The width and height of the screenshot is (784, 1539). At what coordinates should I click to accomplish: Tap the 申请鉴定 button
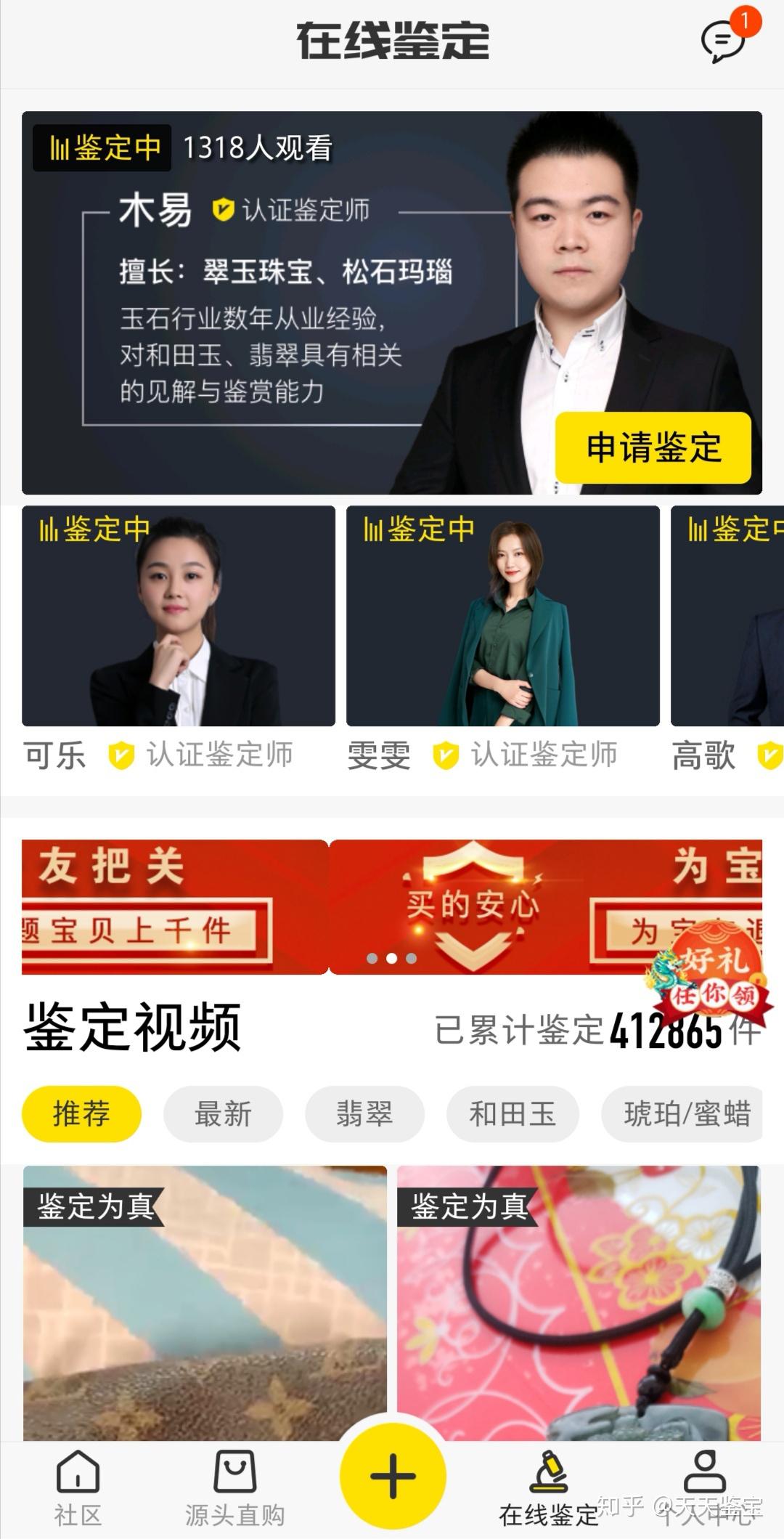pos(653,447)
